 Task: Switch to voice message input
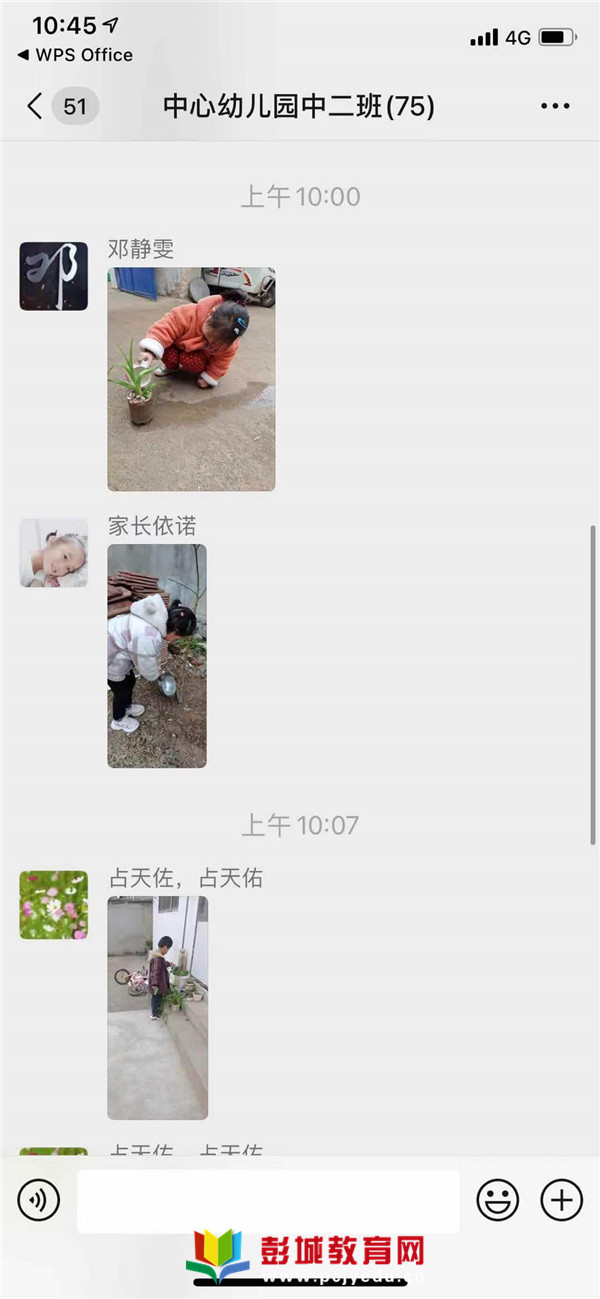(x=39, y=1200)
